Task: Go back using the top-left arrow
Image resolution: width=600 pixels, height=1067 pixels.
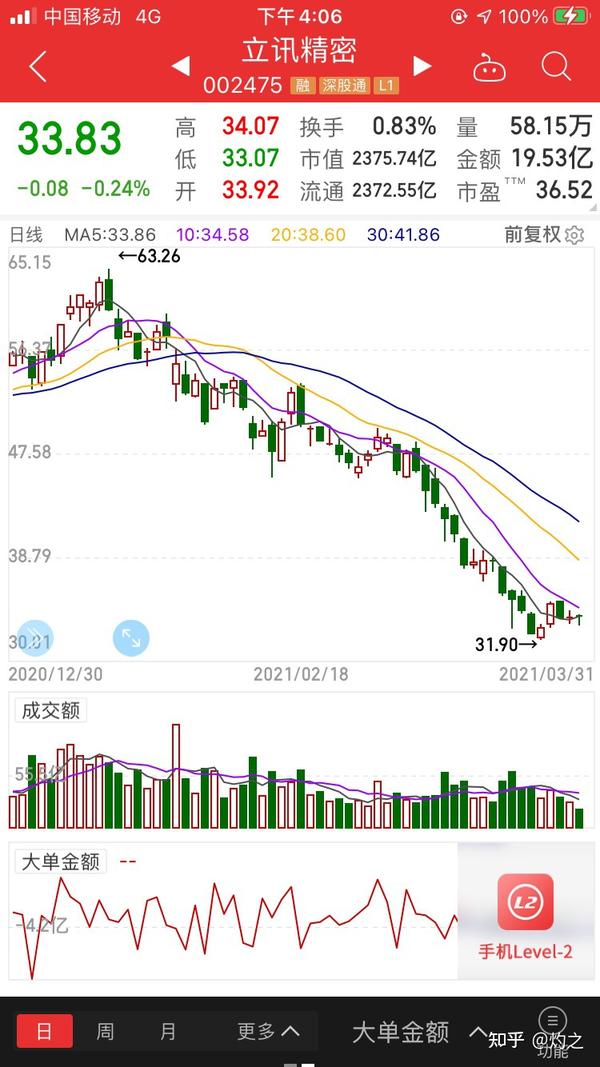Action: coord(38,67)
